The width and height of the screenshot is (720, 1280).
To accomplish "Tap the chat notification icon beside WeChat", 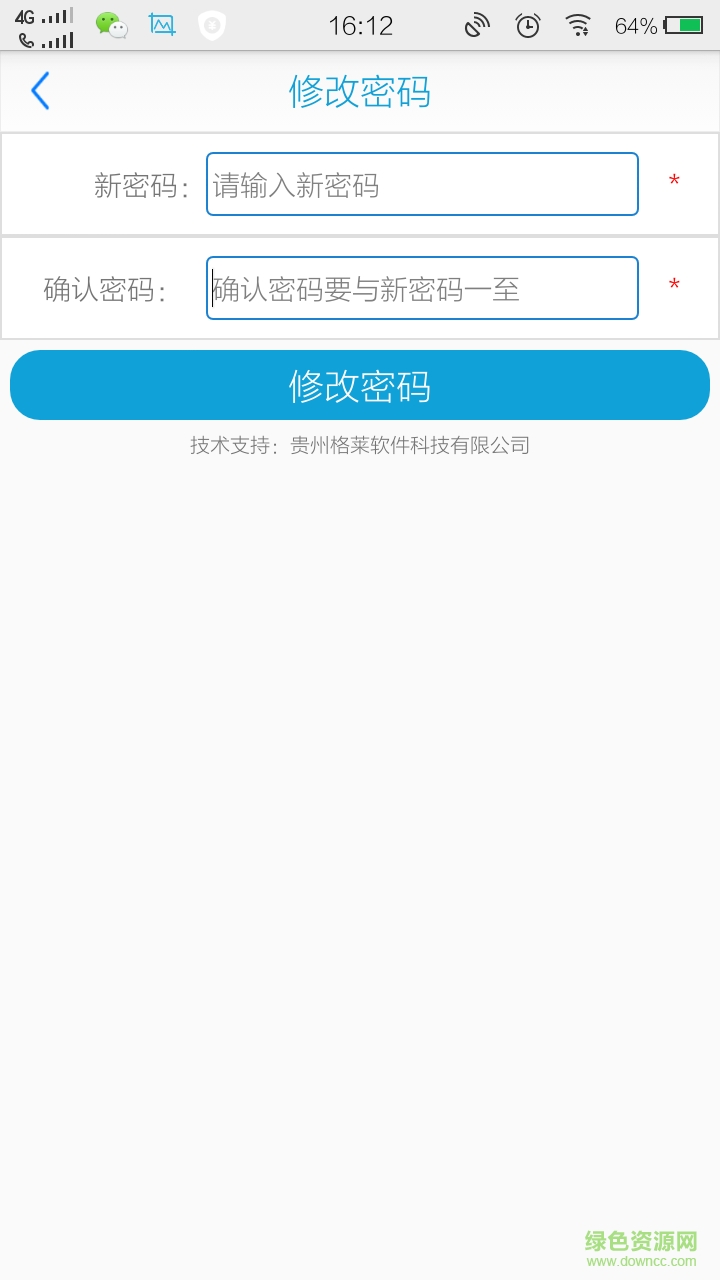I will tap(163, 23).
